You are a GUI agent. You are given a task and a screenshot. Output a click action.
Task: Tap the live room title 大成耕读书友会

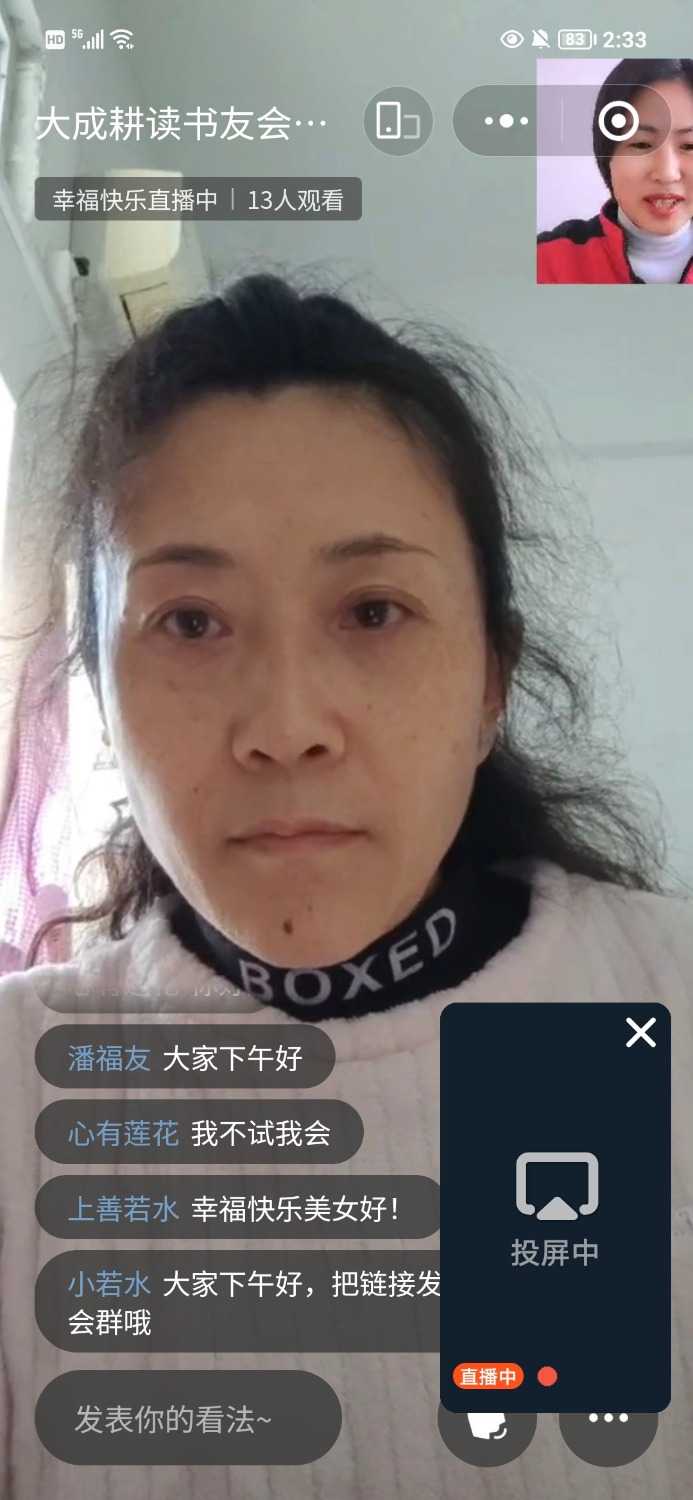(182, 124)
